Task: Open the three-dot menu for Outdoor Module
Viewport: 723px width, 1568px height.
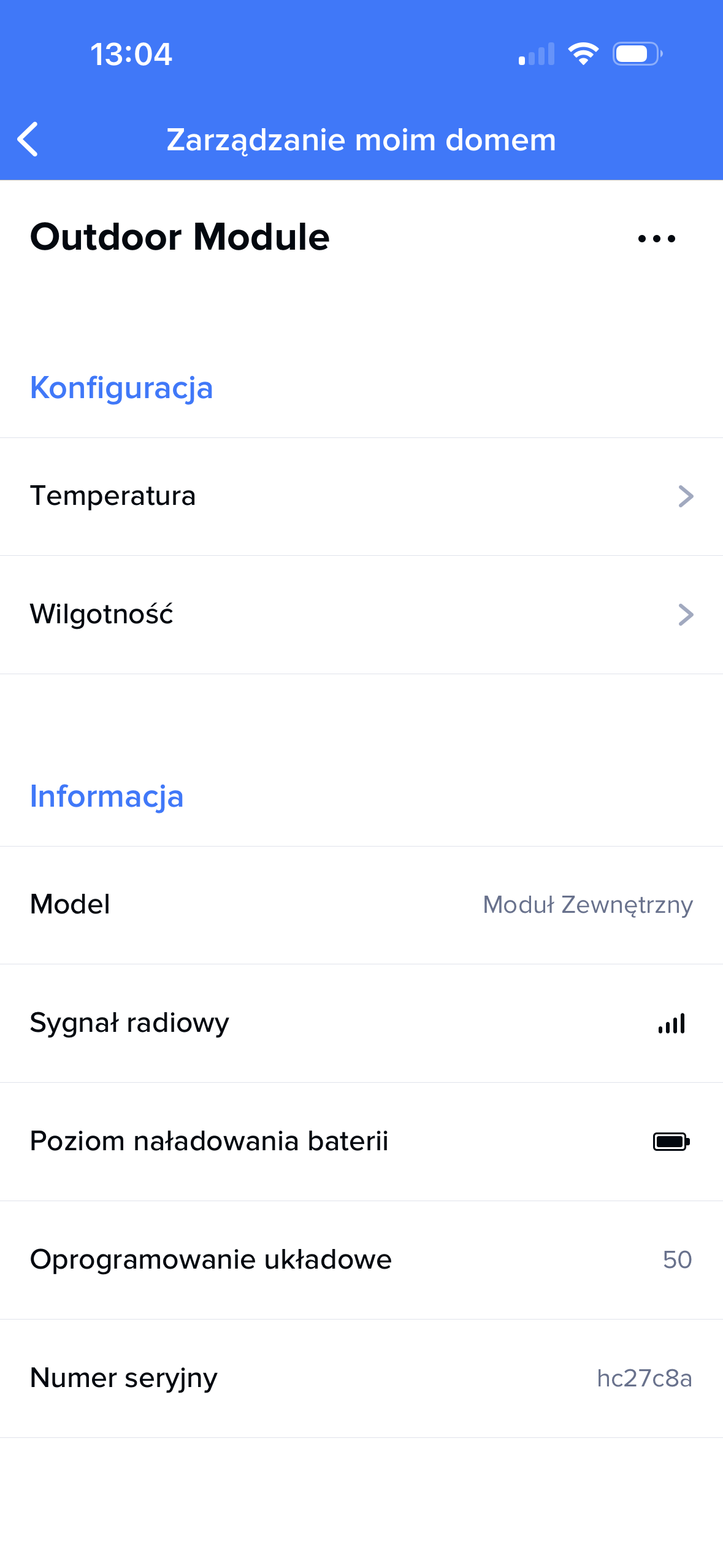Action: [x=656, y=239]
